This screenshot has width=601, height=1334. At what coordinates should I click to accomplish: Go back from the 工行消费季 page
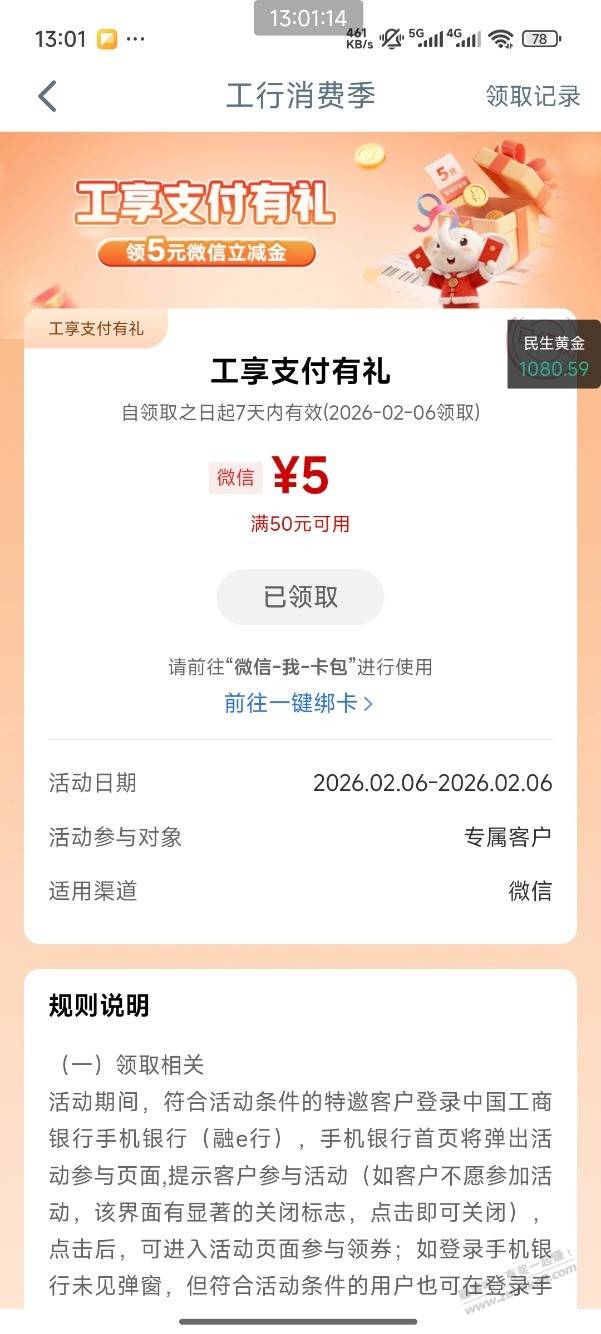point(47,96)
